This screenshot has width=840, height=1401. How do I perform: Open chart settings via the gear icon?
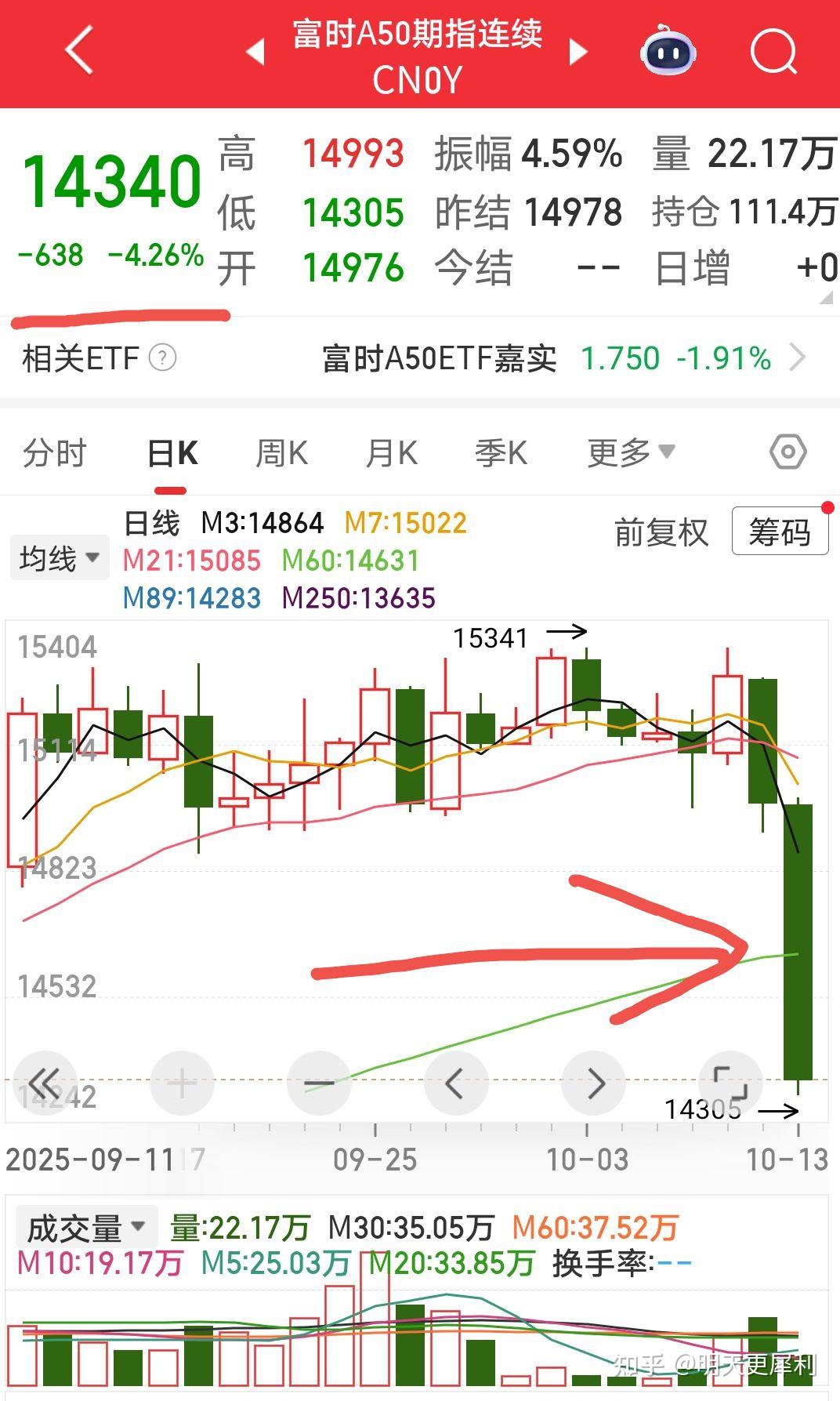tap(789, 452)
